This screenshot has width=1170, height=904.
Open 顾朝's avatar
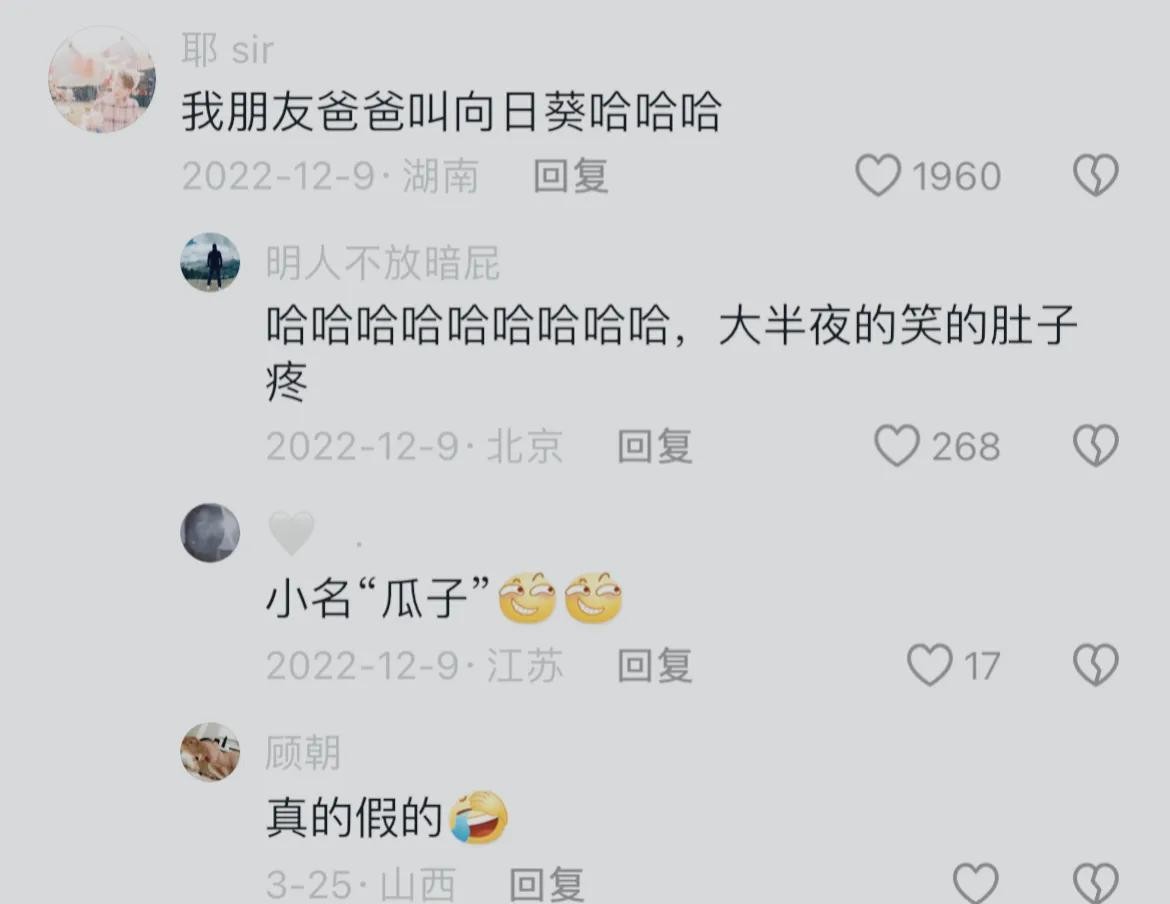[210, 752]
